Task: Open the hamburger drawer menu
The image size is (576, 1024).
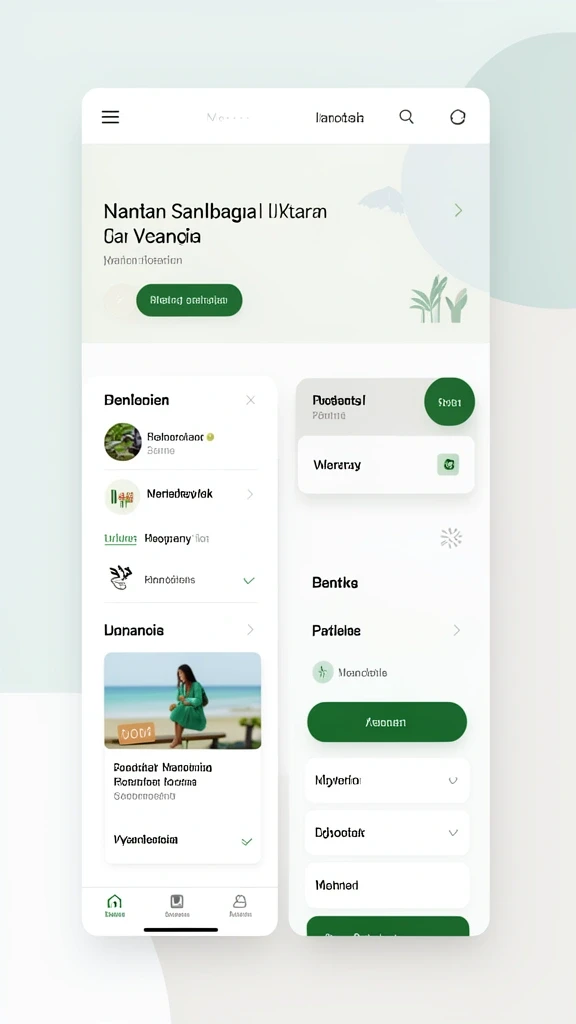Action: pyautogui.click(x=110, y=117)
